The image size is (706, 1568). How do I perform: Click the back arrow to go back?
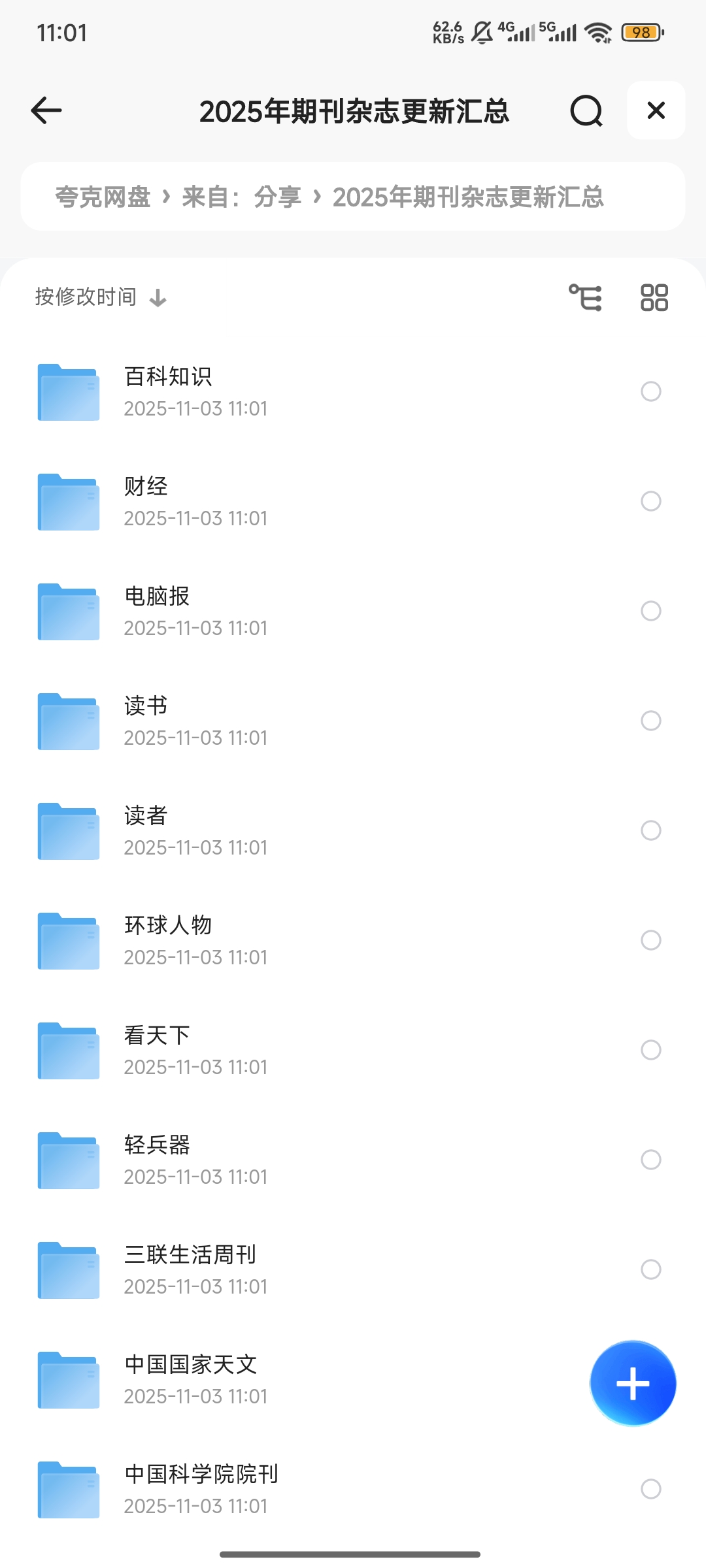pos(46,110)
